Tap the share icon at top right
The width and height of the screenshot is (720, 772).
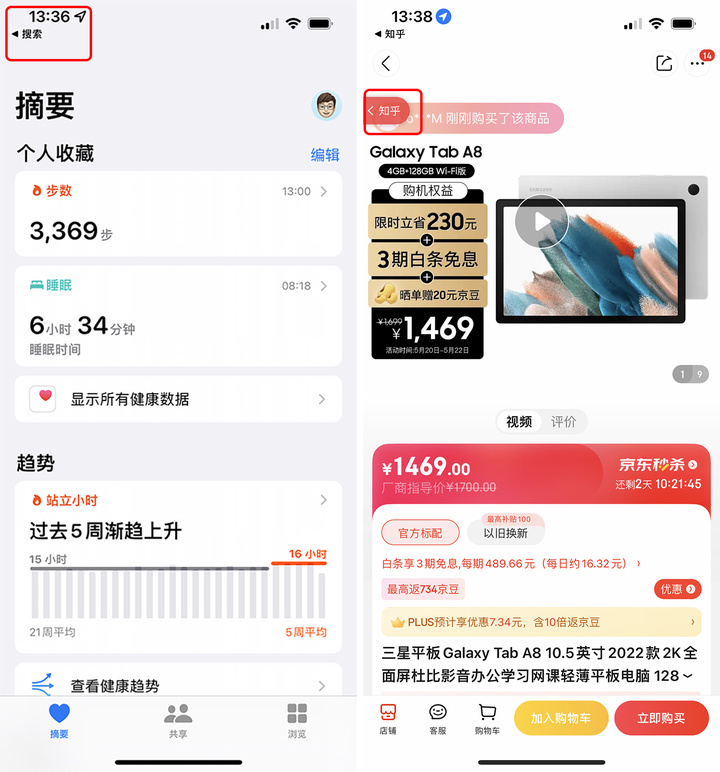pyautogui.click(x=663, y=62)
